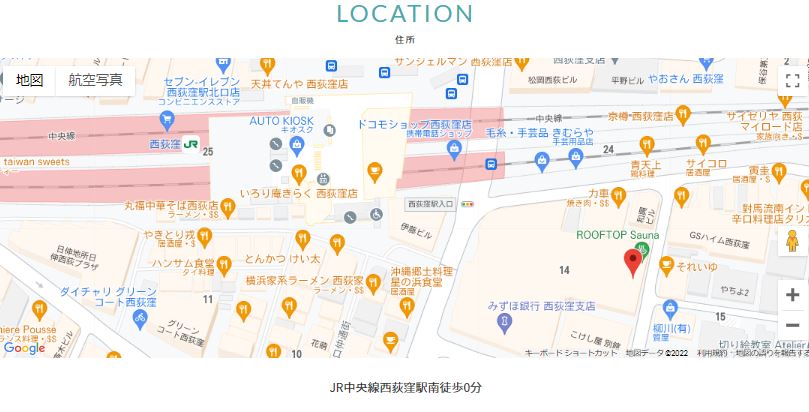Zoom out on the map

pyautogui.click(x=793, y=325)
